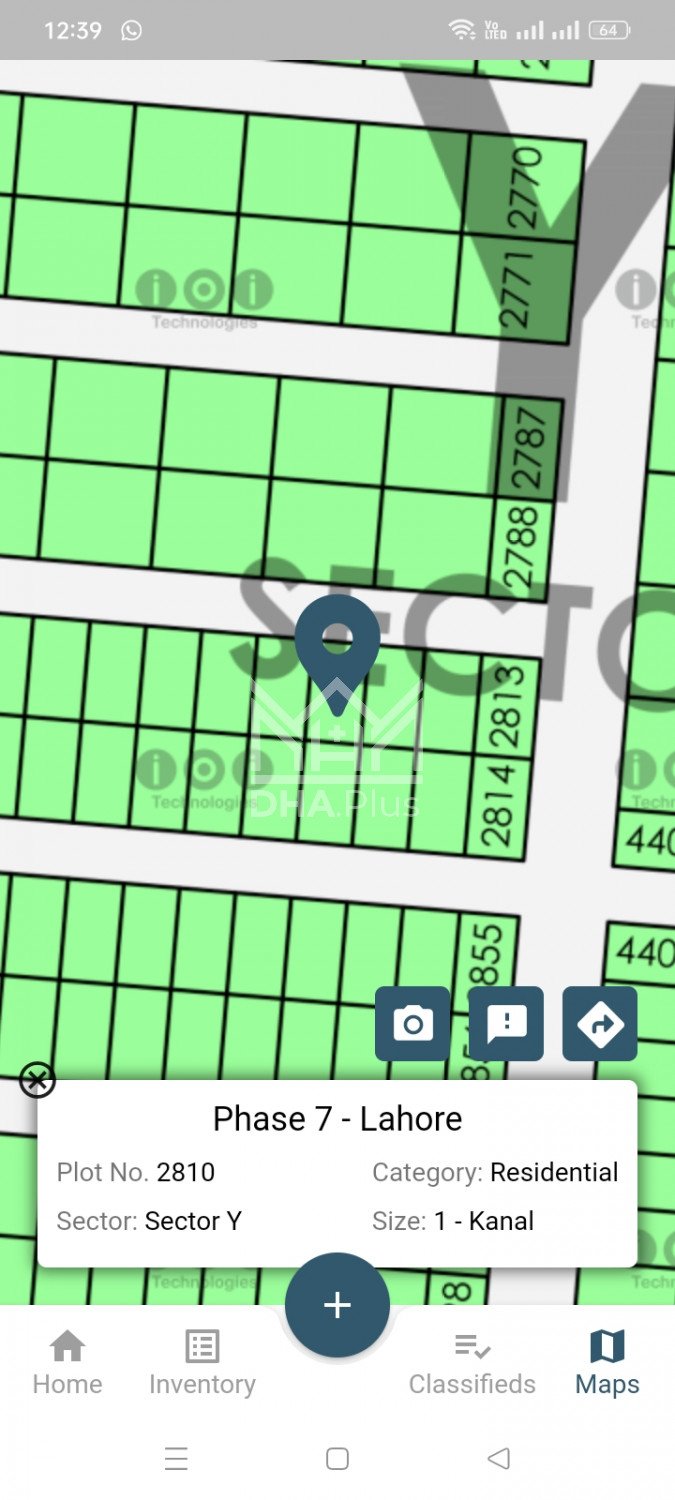Open the Classifieds tab
Screen dimensions: 675x1500
click(472, 1363)
